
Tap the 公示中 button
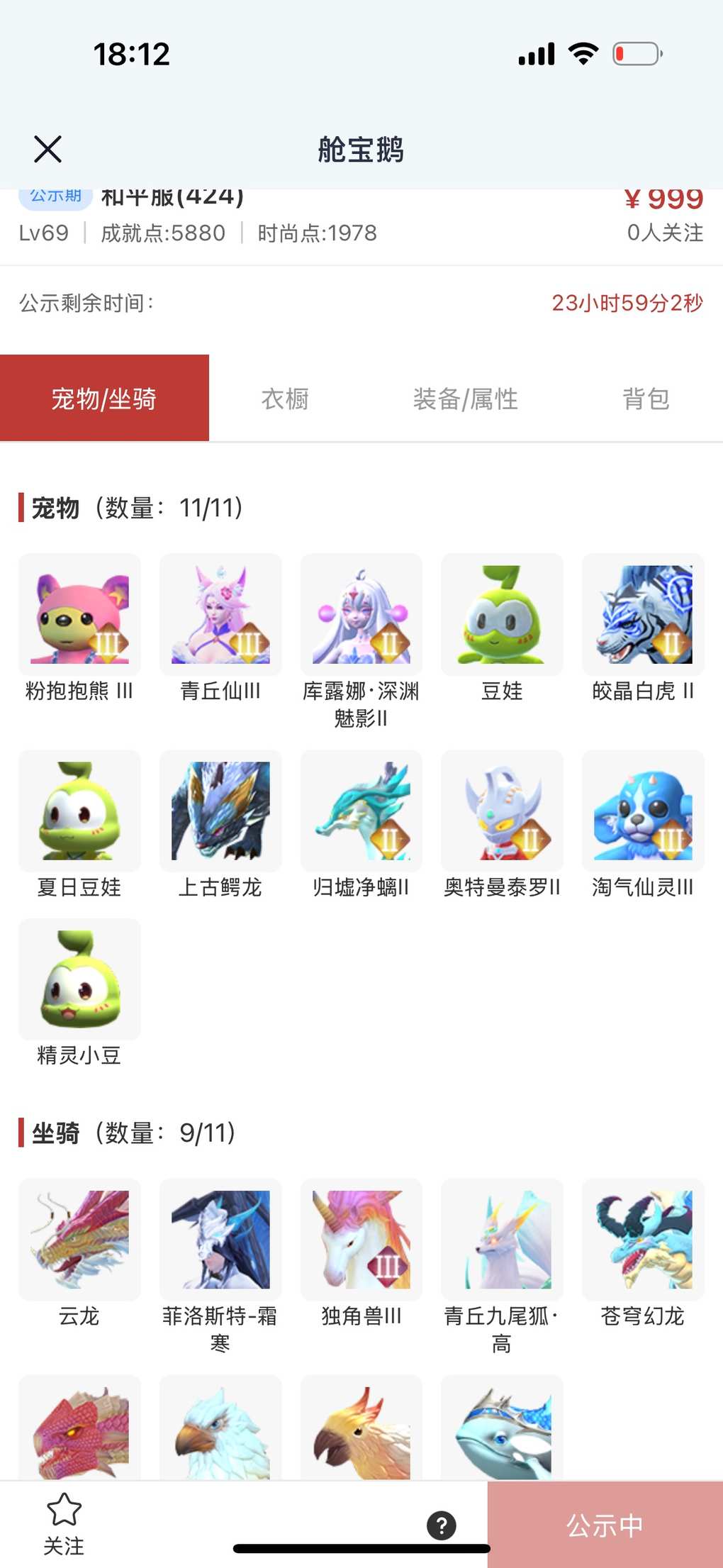(x=605, y=1525)
